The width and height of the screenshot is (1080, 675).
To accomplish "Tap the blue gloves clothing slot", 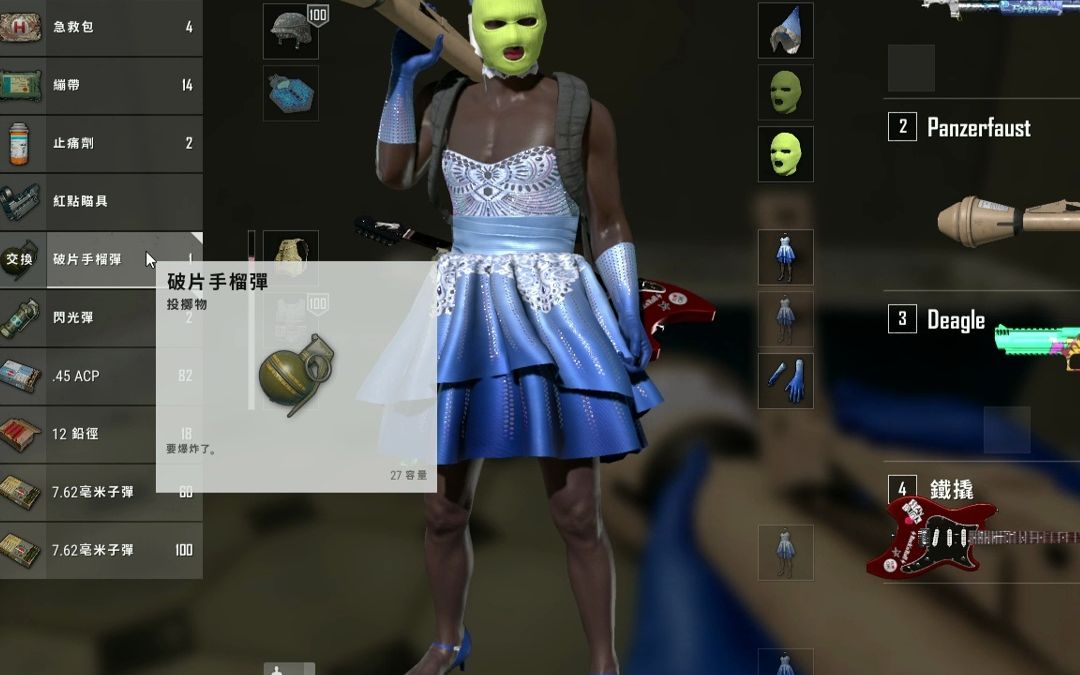I will coord(785,381).
